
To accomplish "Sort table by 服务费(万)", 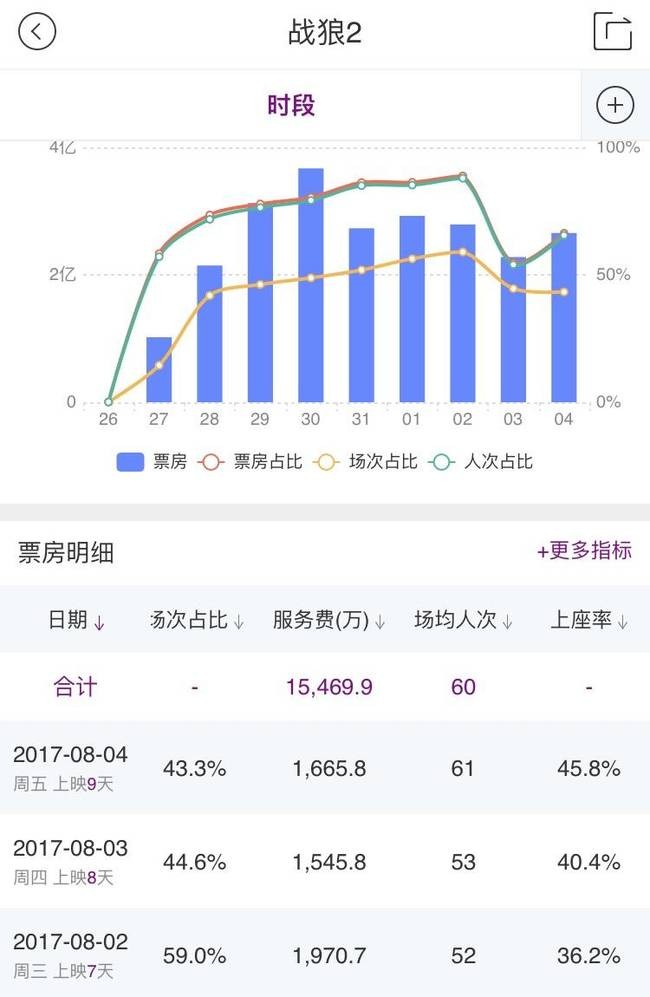I will [x=329, y=620].
